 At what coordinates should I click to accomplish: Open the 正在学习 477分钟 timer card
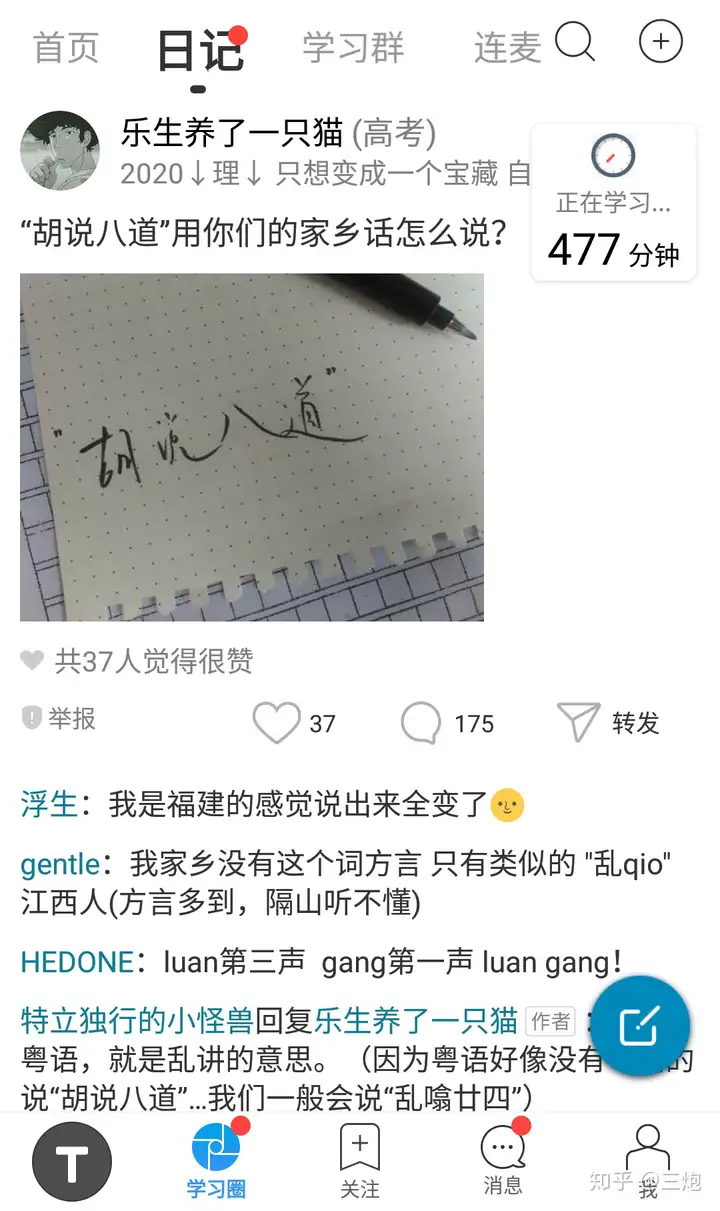[x=613, y=203]
